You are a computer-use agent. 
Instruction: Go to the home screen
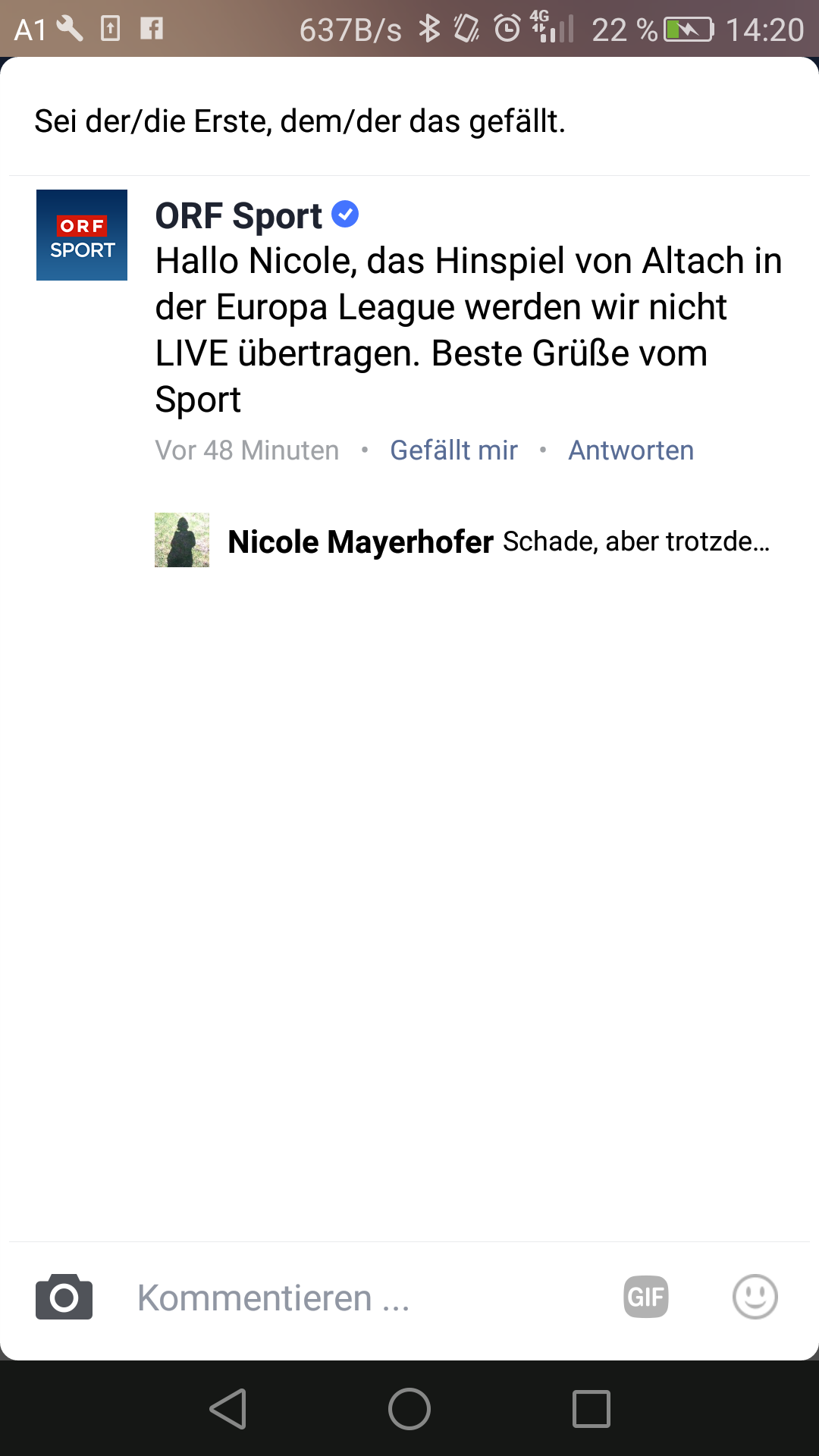pyautogui.click(x=409, y=1409)
